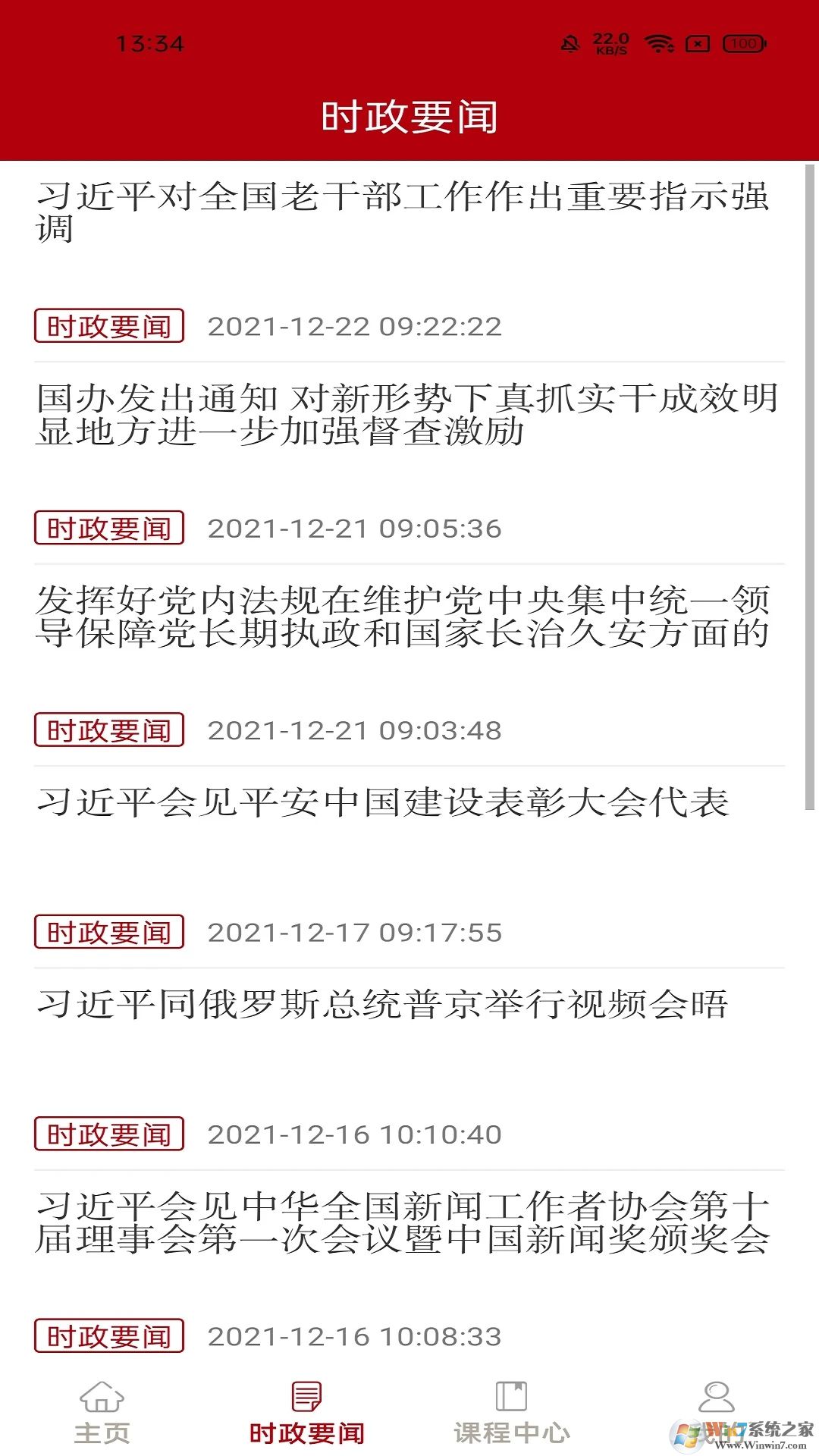Click the battery 100 indicator icon

[x=745, y=44]
